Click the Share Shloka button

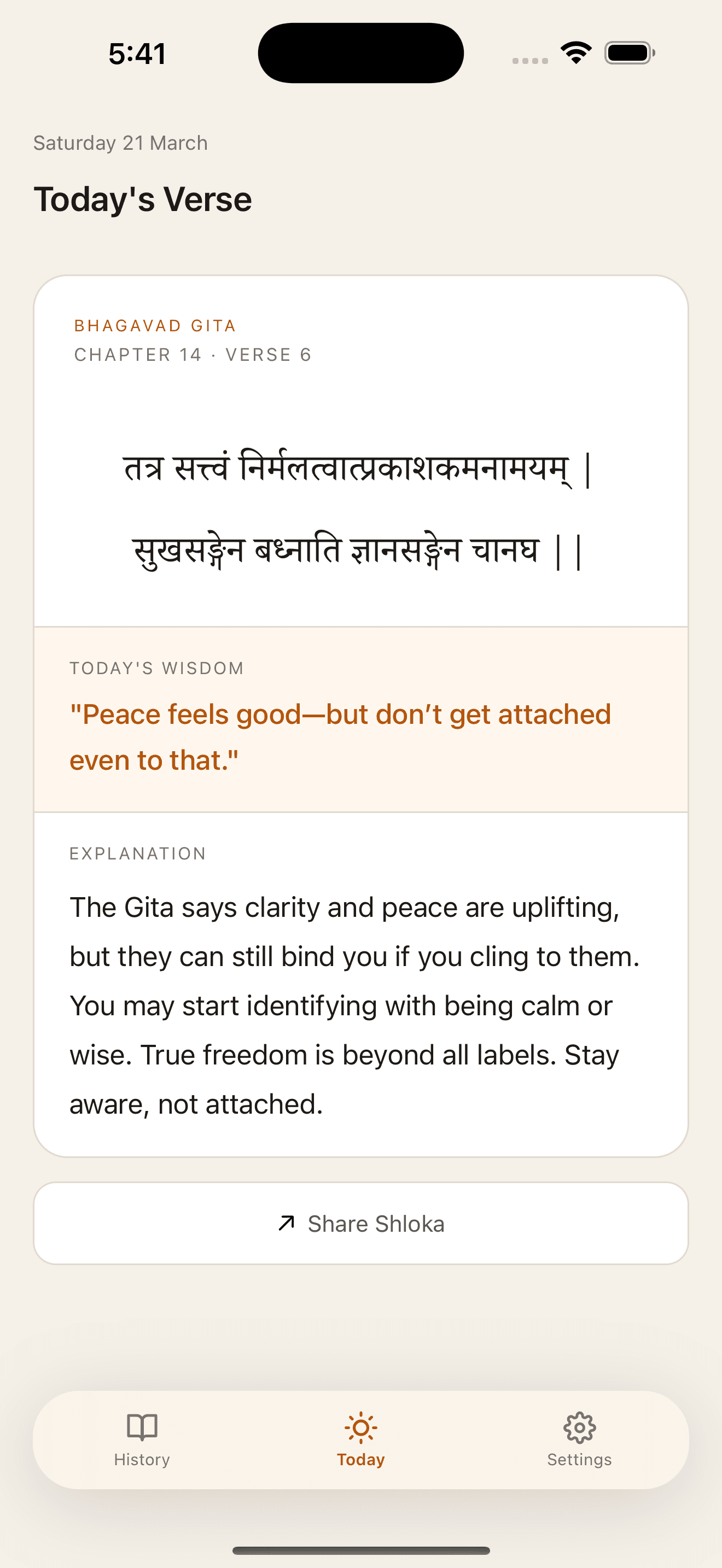click(x=360, y=1223)
